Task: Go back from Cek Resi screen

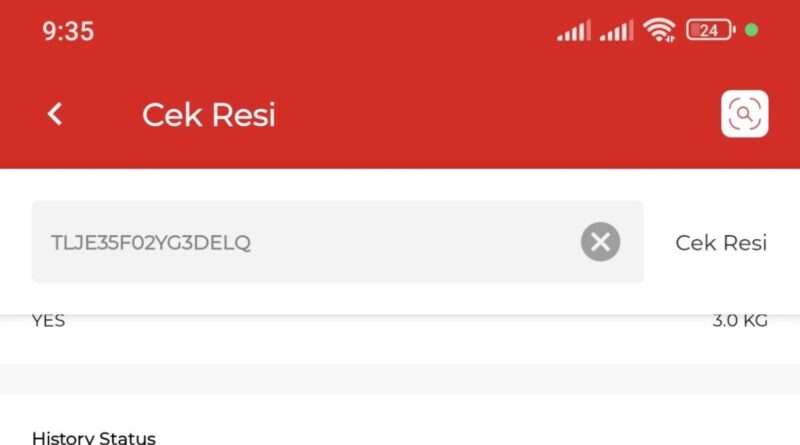Action: [x=55, y=114]
